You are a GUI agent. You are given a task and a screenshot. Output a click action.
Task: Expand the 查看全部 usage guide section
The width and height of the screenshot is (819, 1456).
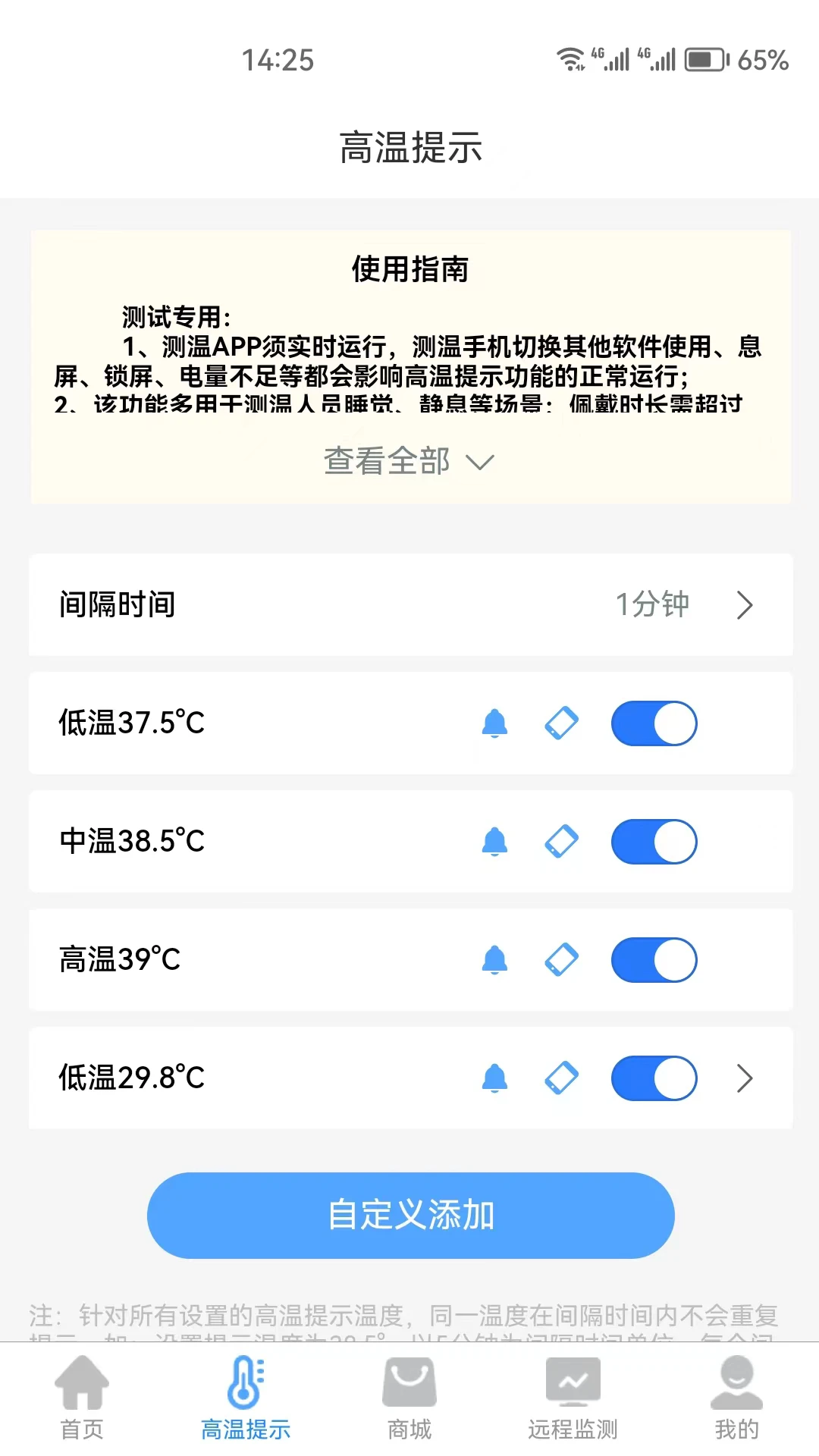(x=409, y=460)
